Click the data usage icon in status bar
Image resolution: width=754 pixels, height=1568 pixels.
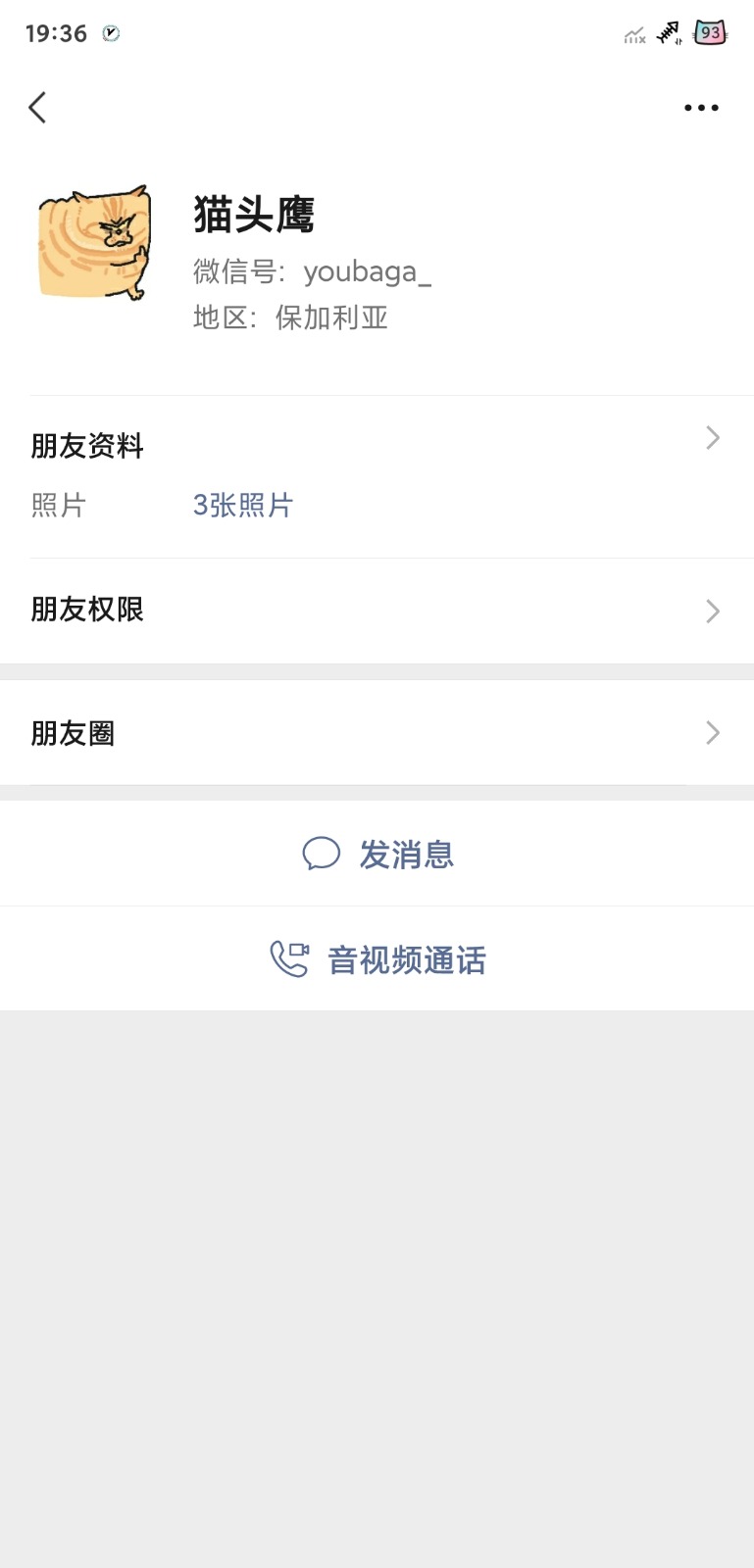click(x=633, y=35)
